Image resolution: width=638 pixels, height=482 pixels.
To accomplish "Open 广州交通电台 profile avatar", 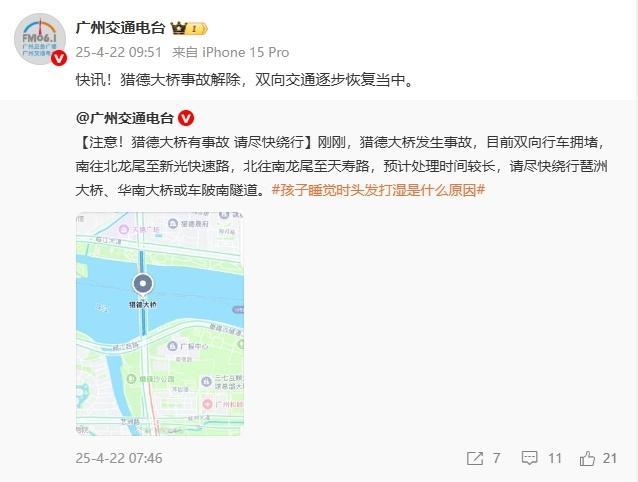I will [x=40, y=40].
